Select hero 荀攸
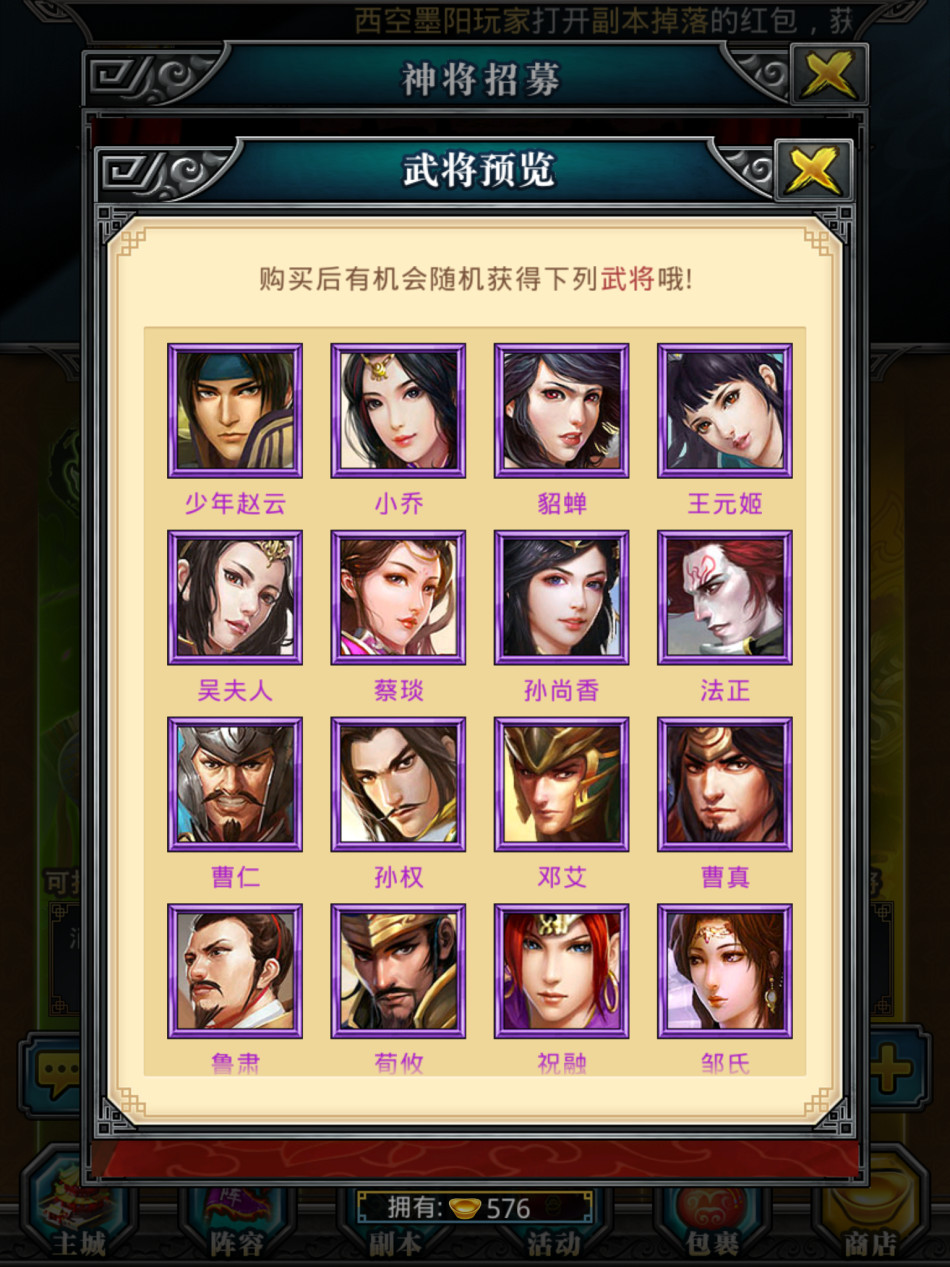This screenshot has width=950, height=1267. 398,971
